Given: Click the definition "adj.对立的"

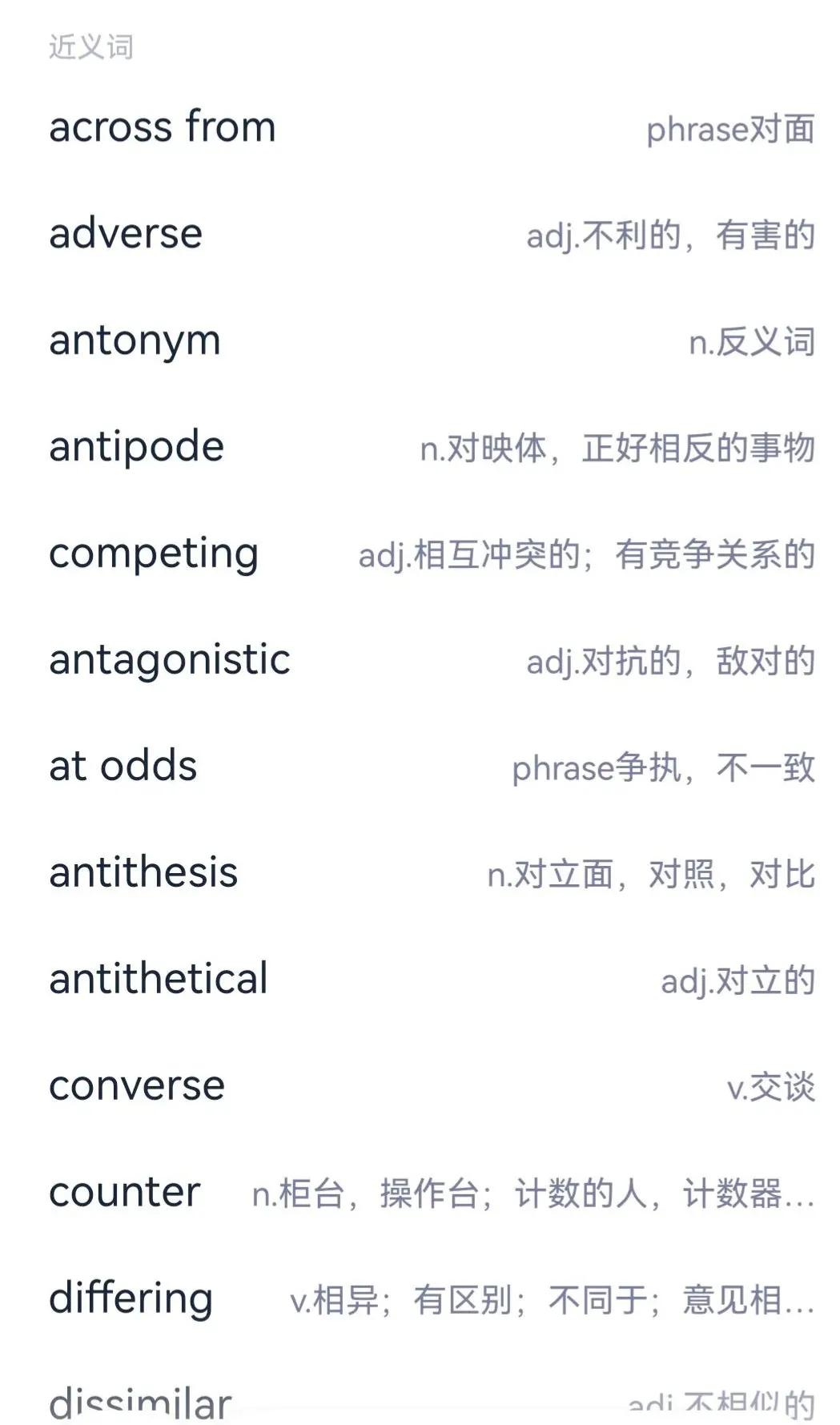Looking at the screenshot, I should pos(737,980).
